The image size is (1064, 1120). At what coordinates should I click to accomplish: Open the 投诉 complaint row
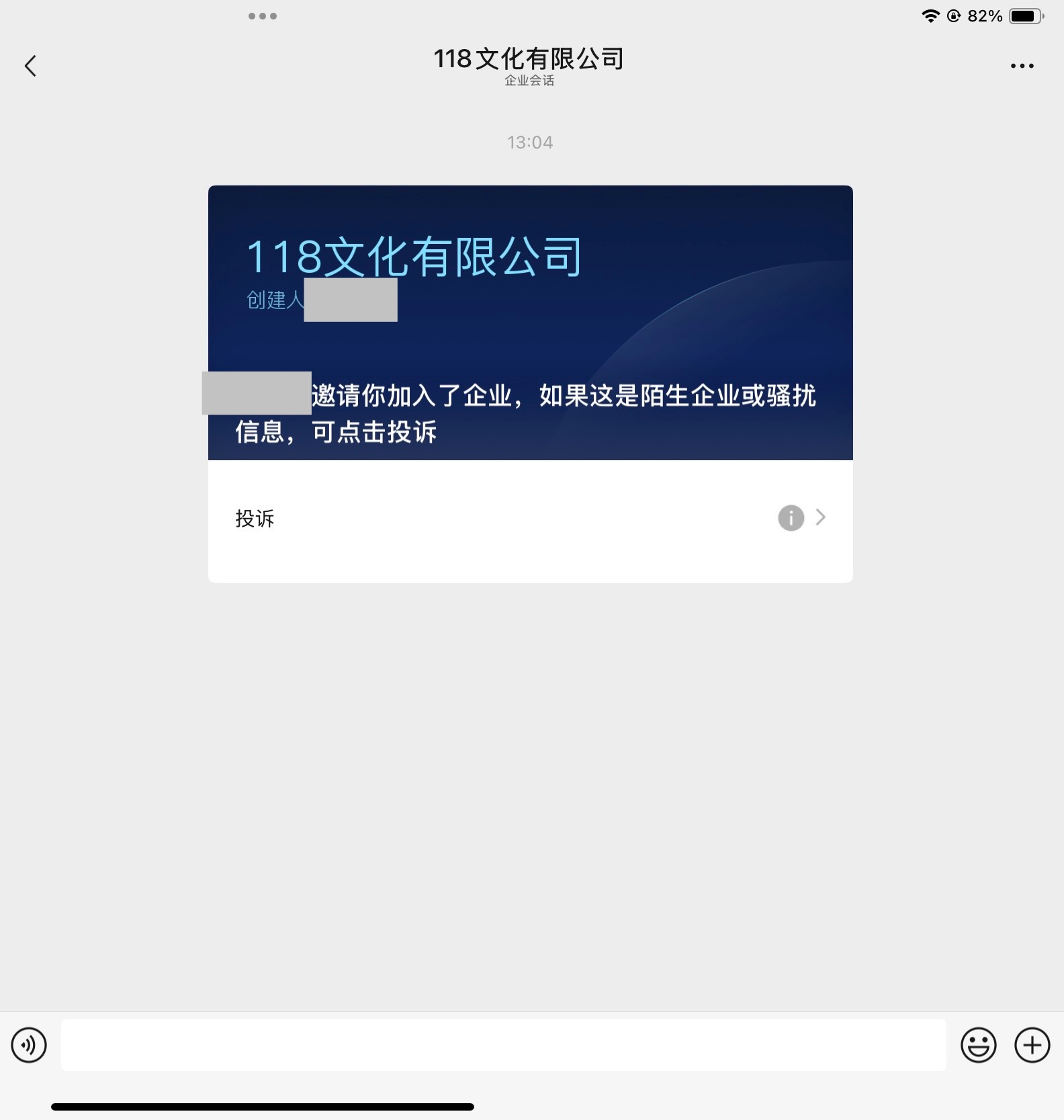coord(529,518)
